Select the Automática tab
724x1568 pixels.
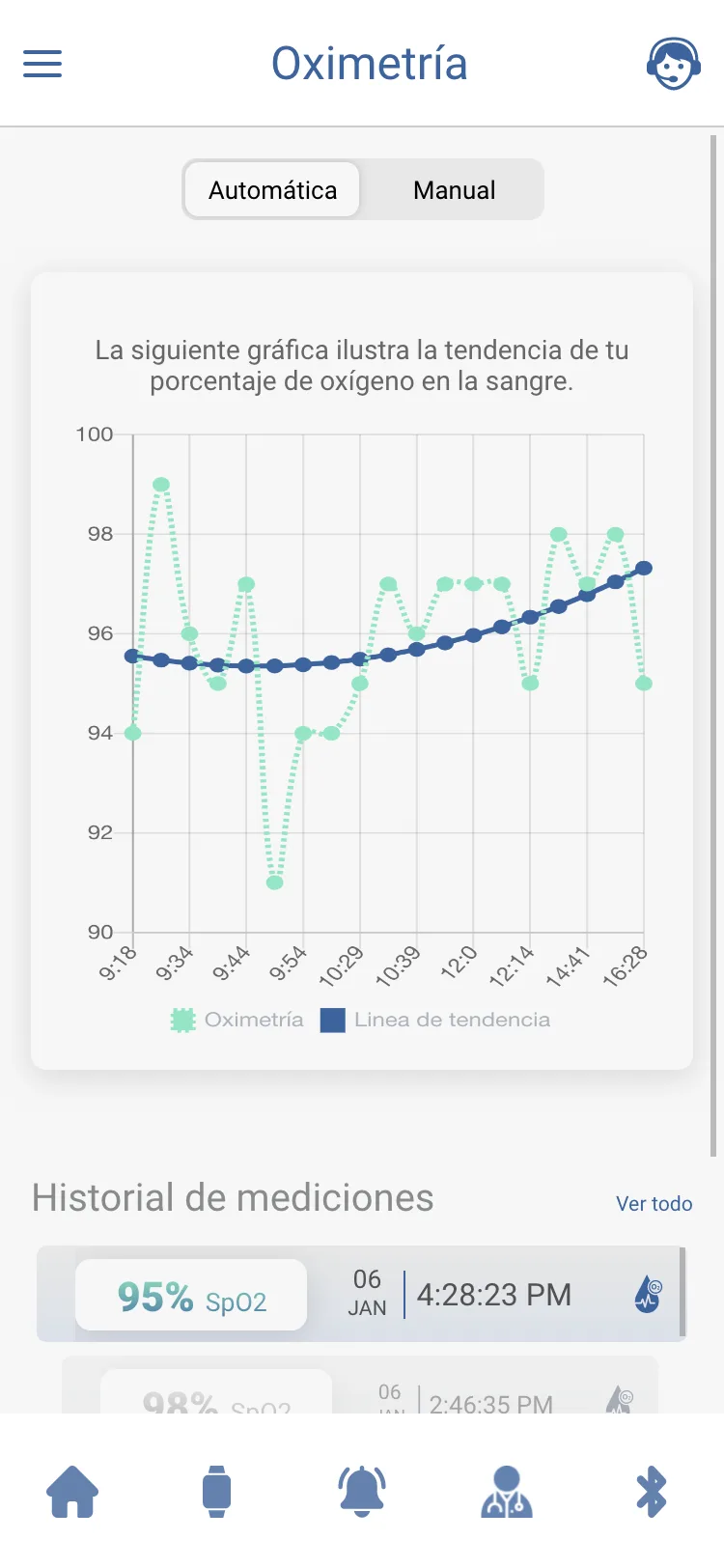pos(271,189)
